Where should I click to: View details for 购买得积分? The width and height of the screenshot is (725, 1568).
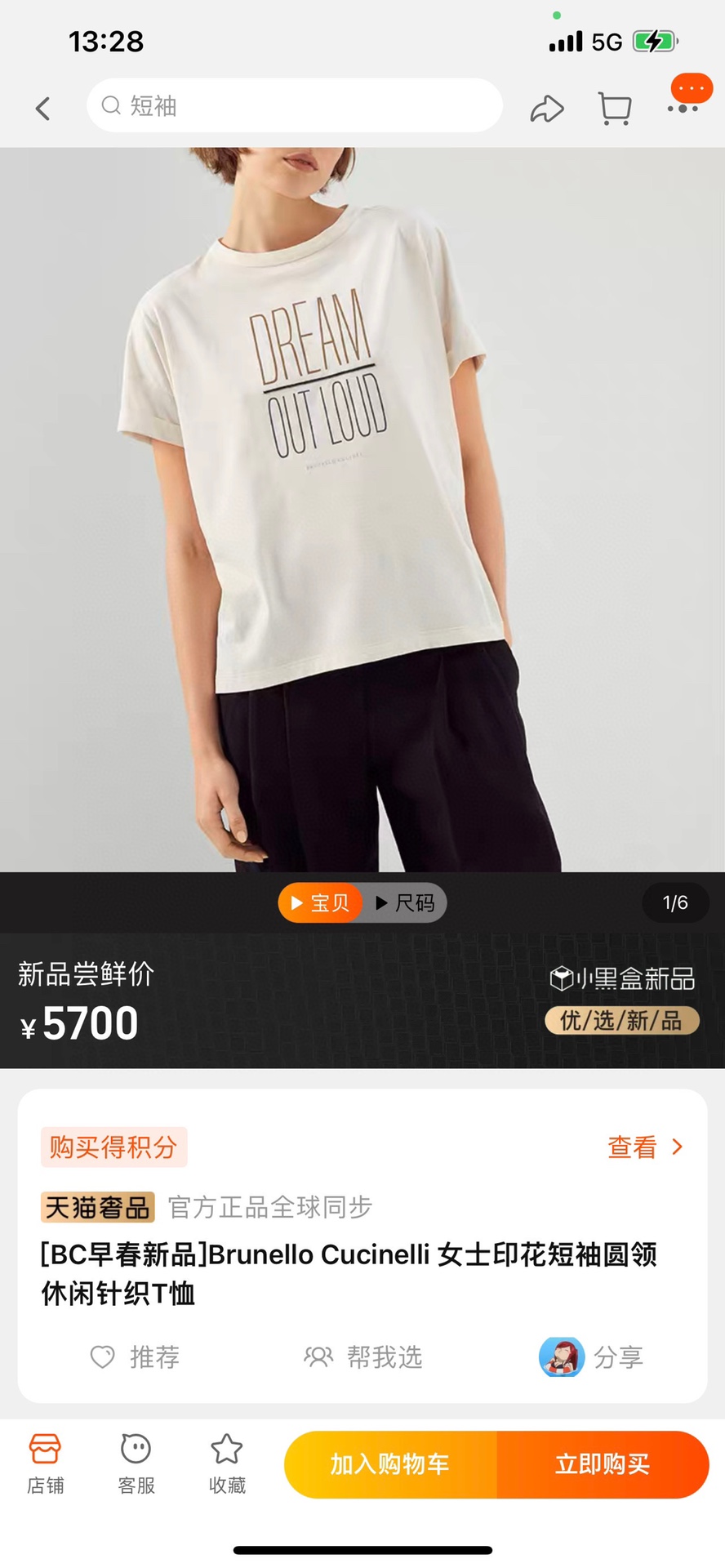645,1147
